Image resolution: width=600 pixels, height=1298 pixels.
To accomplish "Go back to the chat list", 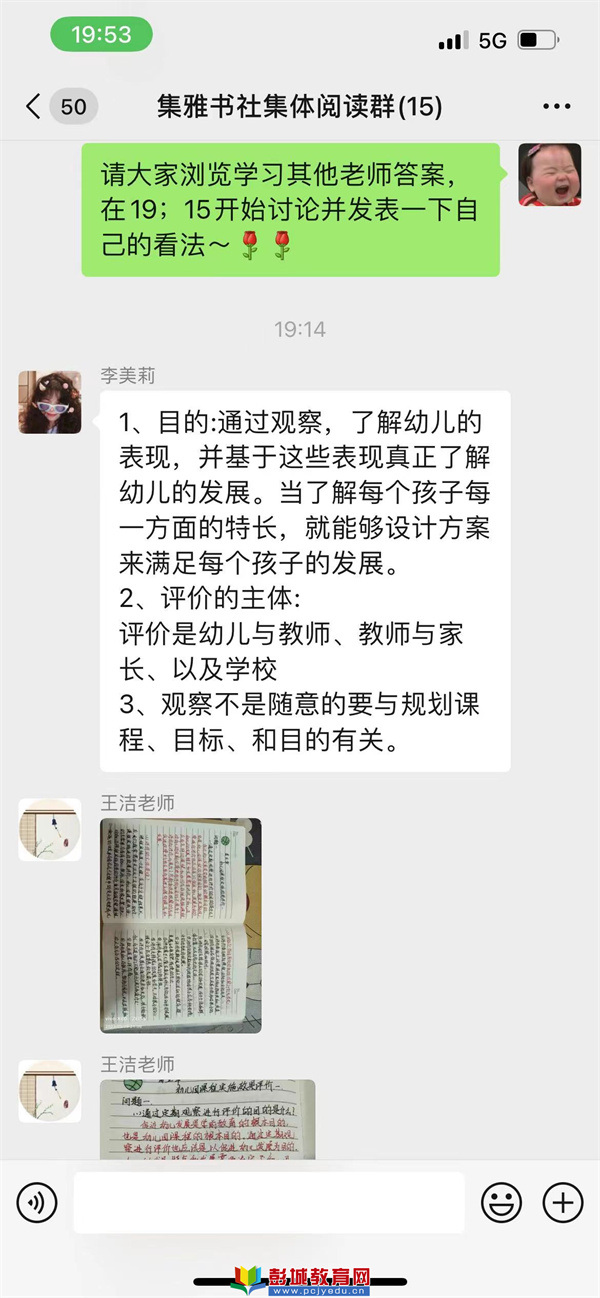I will click(34, 106).
